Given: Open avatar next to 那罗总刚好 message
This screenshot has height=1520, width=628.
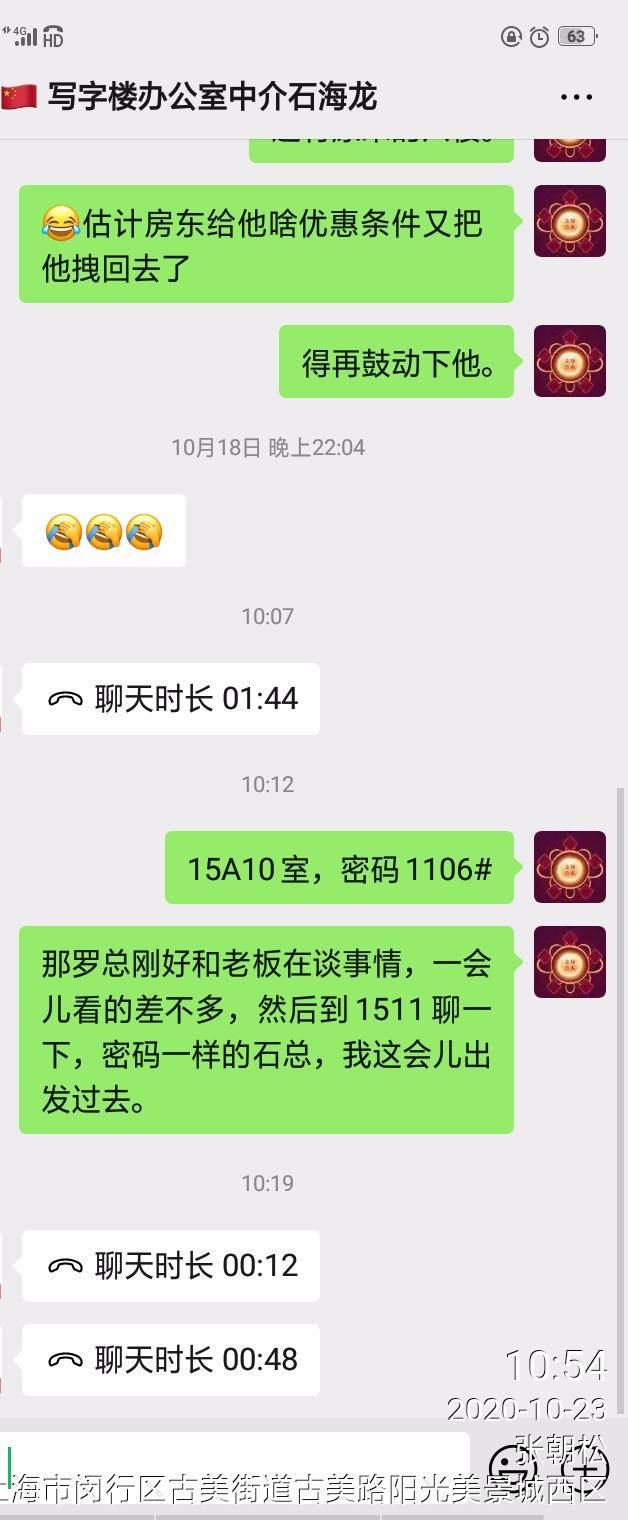Looking at the screenshot, I should point(570,962).
